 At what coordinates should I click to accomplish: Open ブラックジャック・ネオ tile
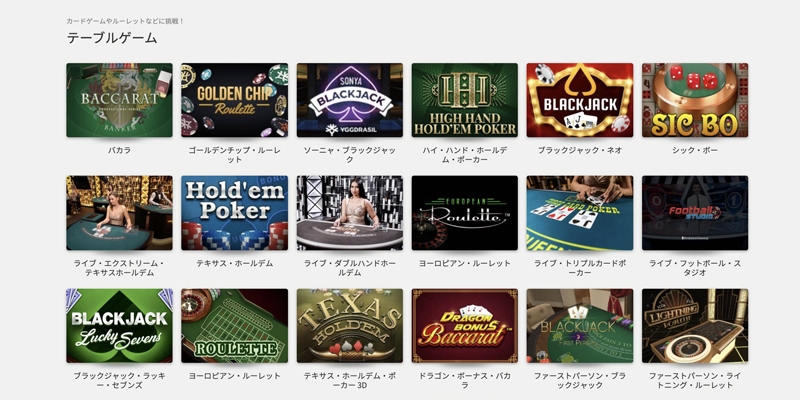(x=579, y=100)
